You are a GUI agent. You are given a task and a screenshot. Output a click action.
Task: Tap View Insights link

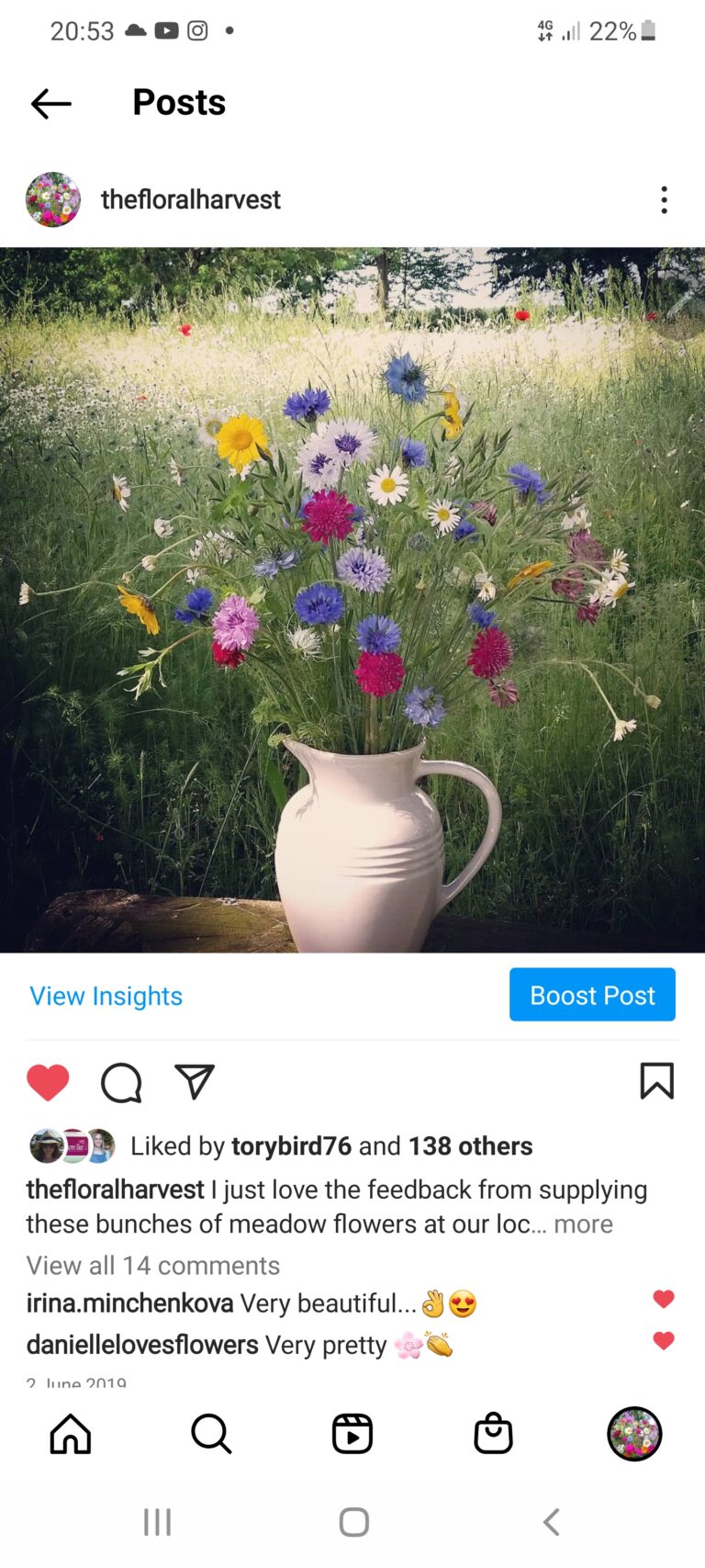click(106, 996)
